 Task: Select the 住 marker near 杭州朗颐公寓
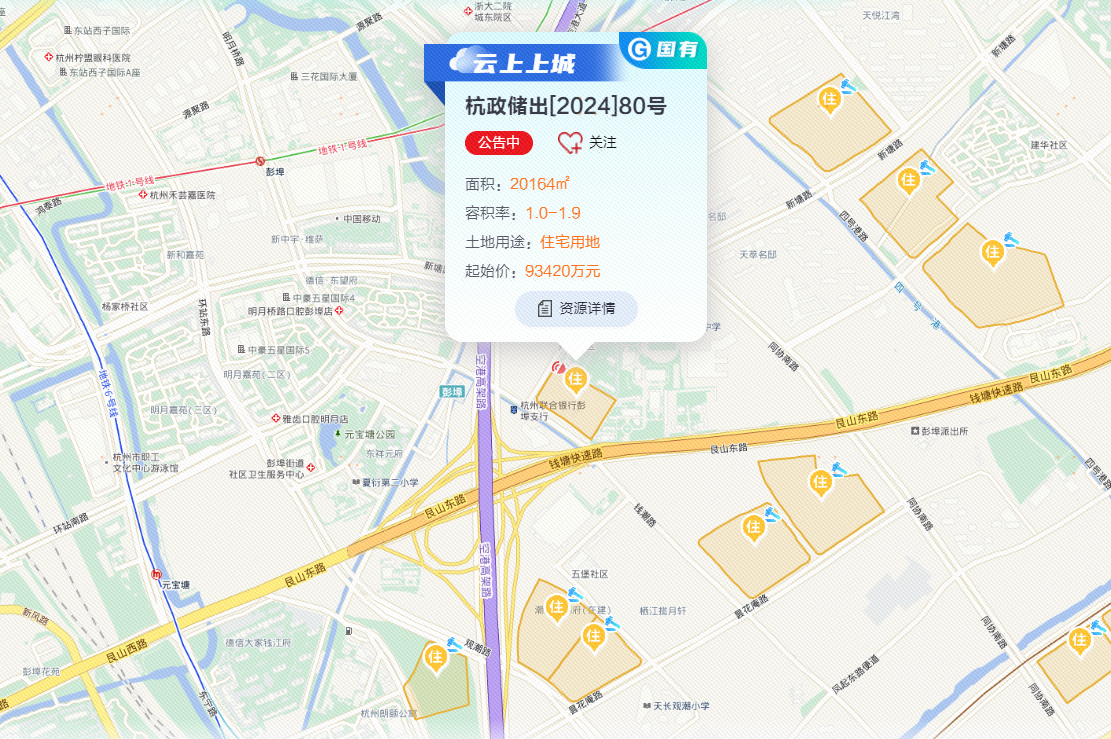pos(435,657)
